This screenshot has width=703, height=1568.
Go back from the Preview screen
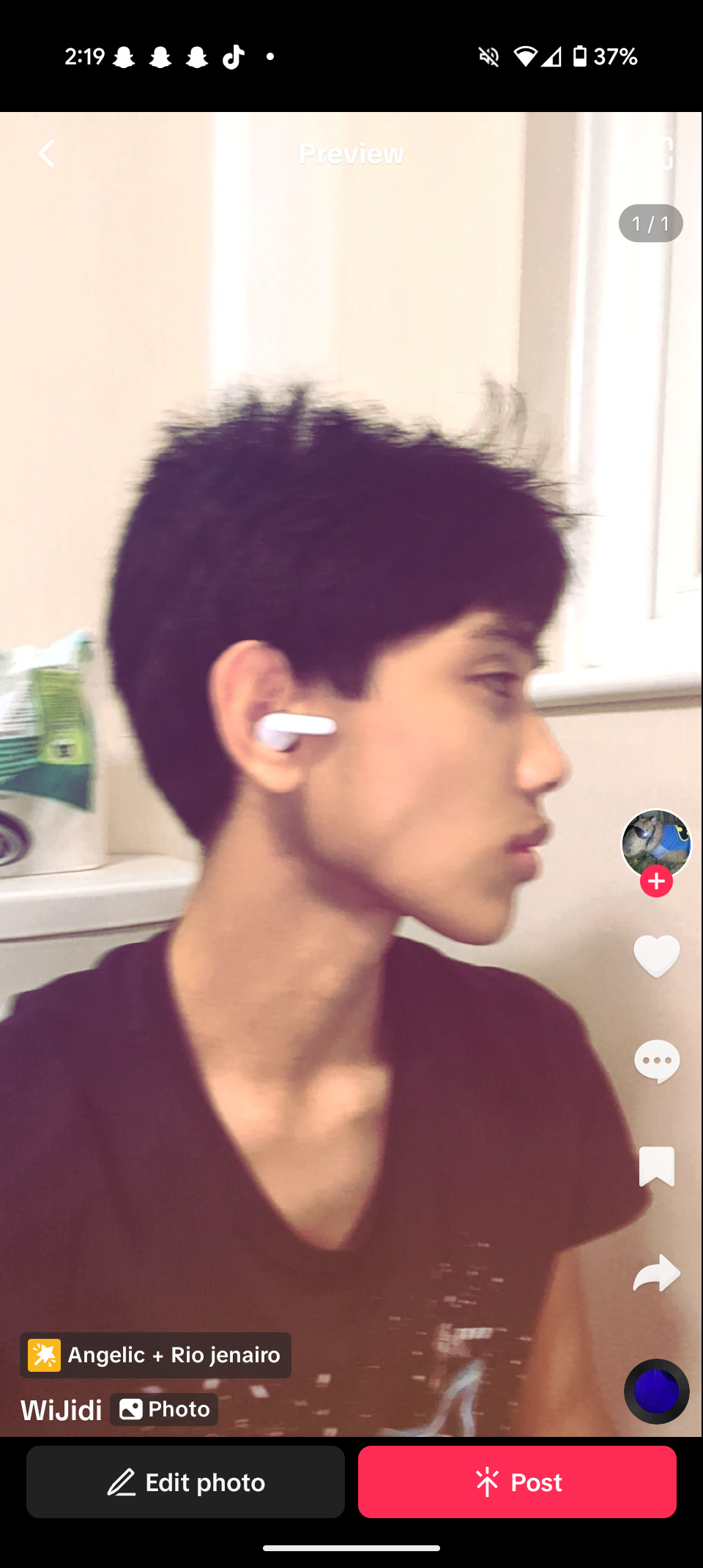pyautogui.click(x=46, y=154)
